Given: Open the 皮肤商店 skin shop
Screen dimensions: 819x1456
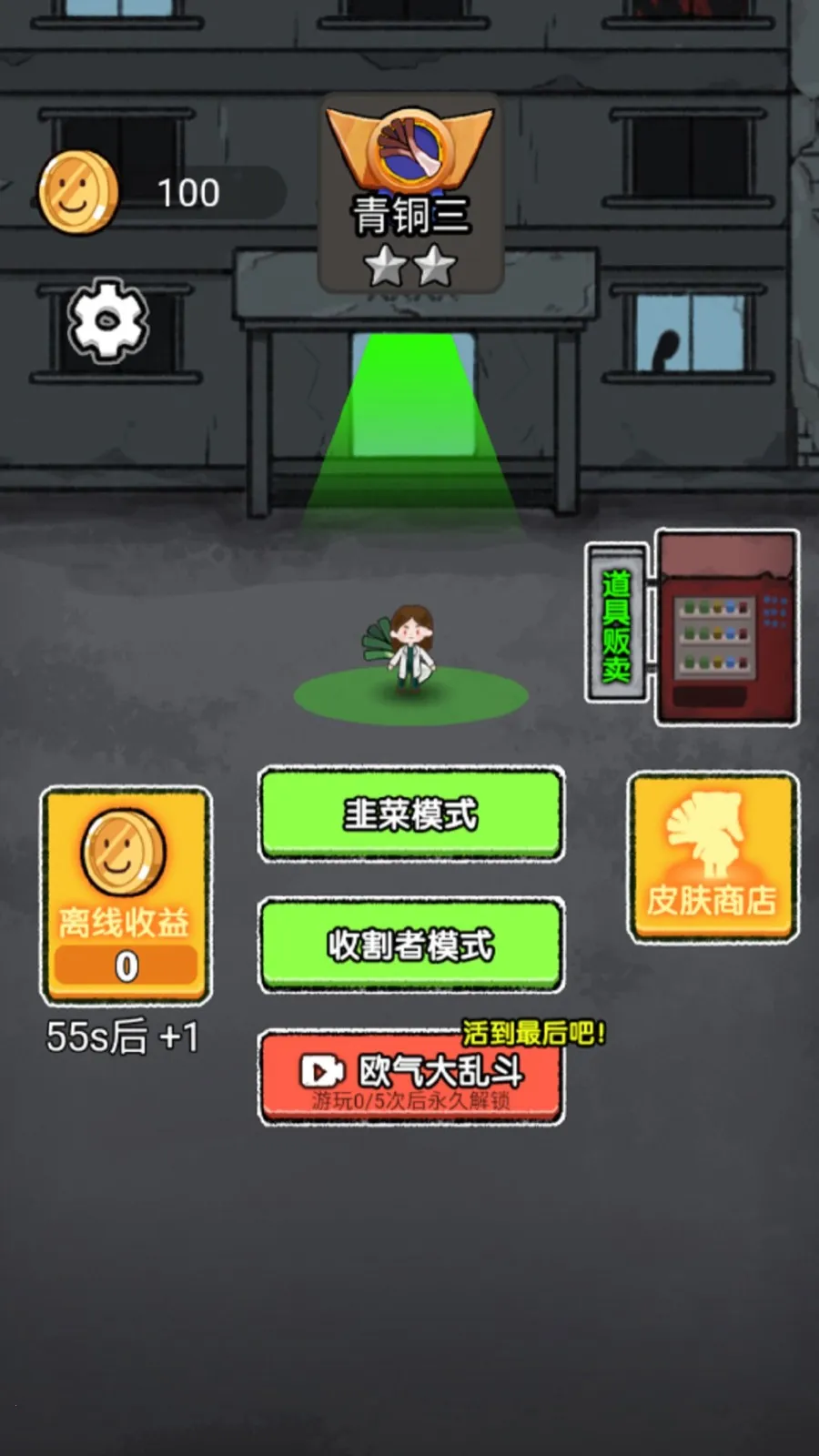Looking at the screenshot, I should tap(713, 855).
